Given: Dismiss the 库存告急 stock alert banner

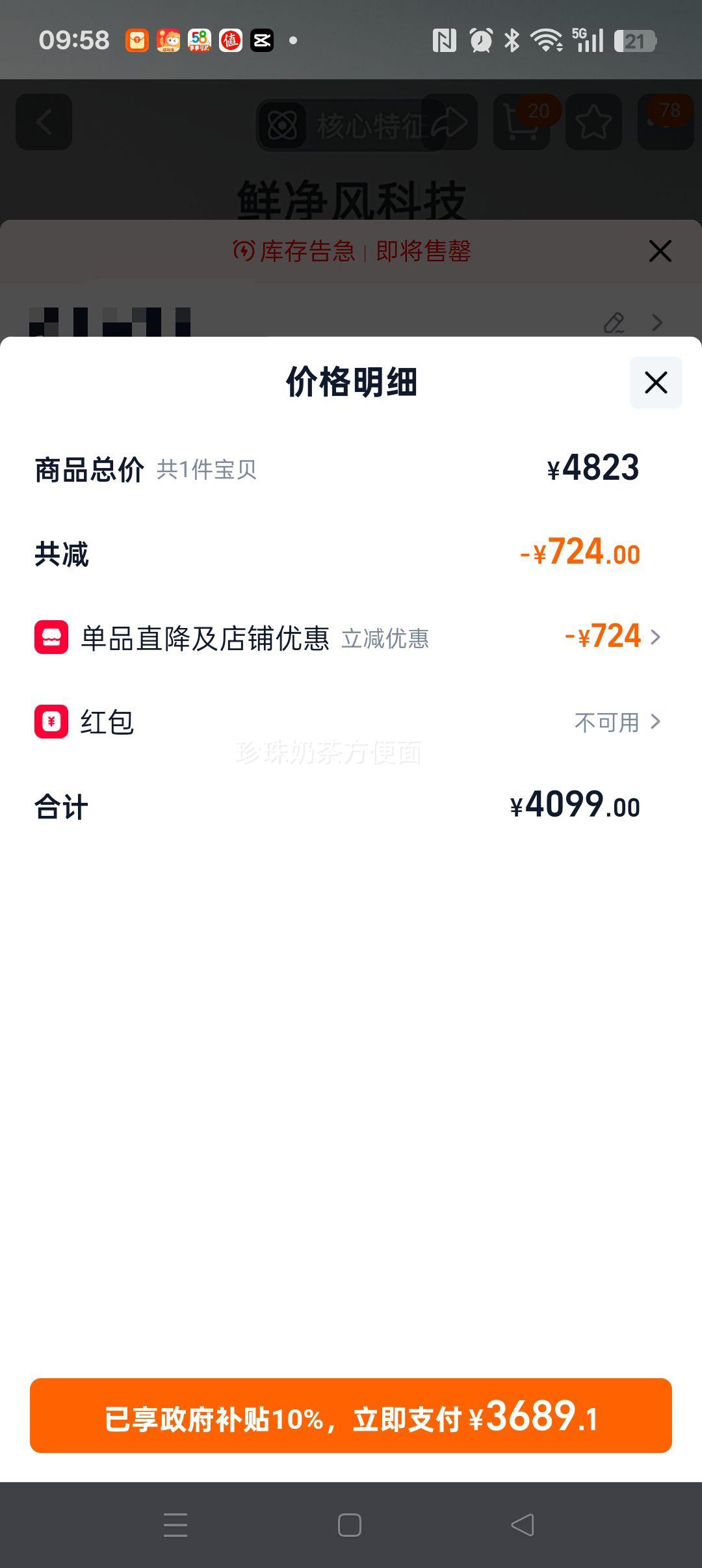Looking at the screenshot, I should pyautogui.click(x=660, y=251).
